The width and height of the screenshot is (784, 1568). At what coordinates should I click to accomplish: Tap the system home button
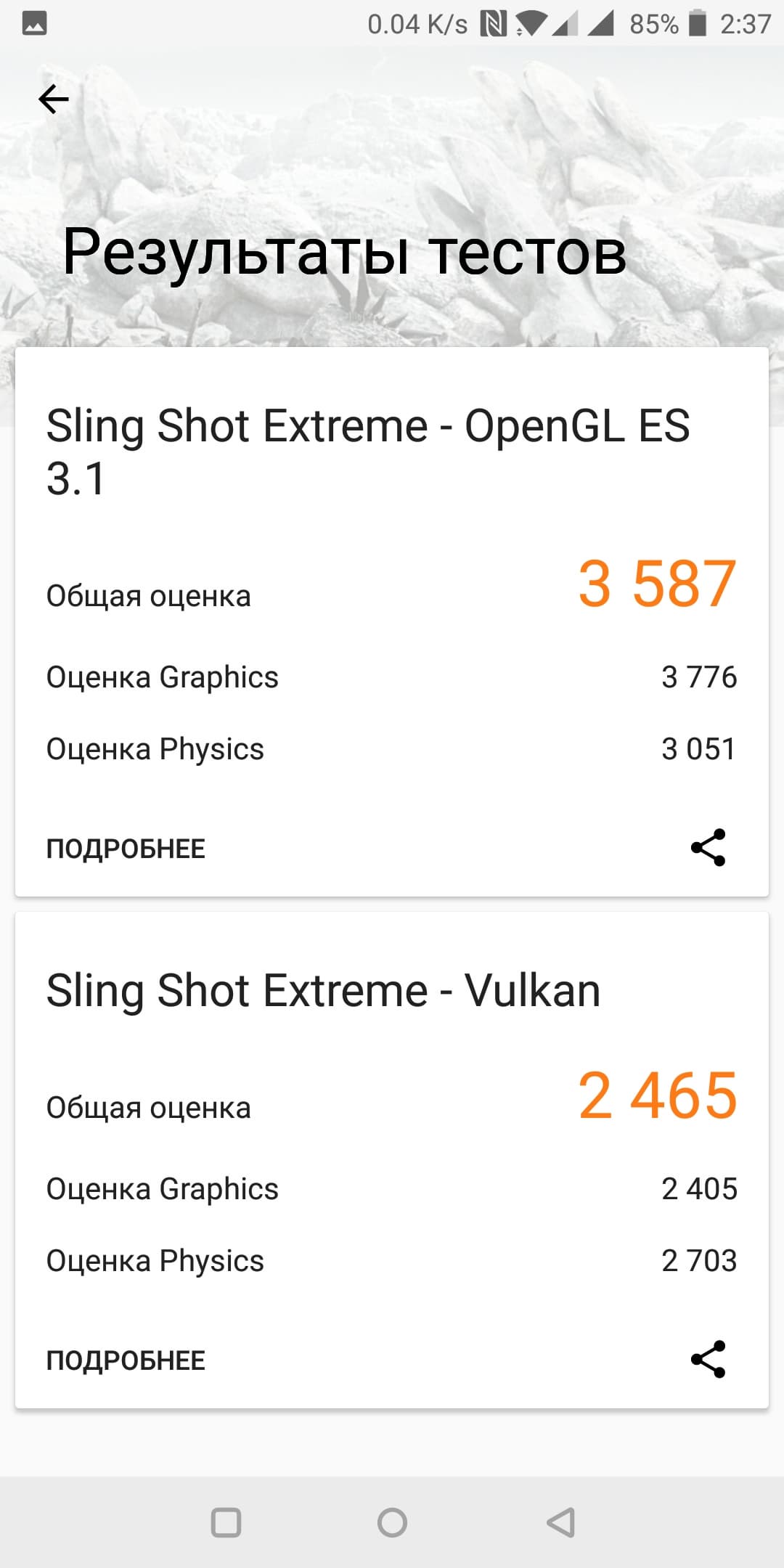(392, 1522)
